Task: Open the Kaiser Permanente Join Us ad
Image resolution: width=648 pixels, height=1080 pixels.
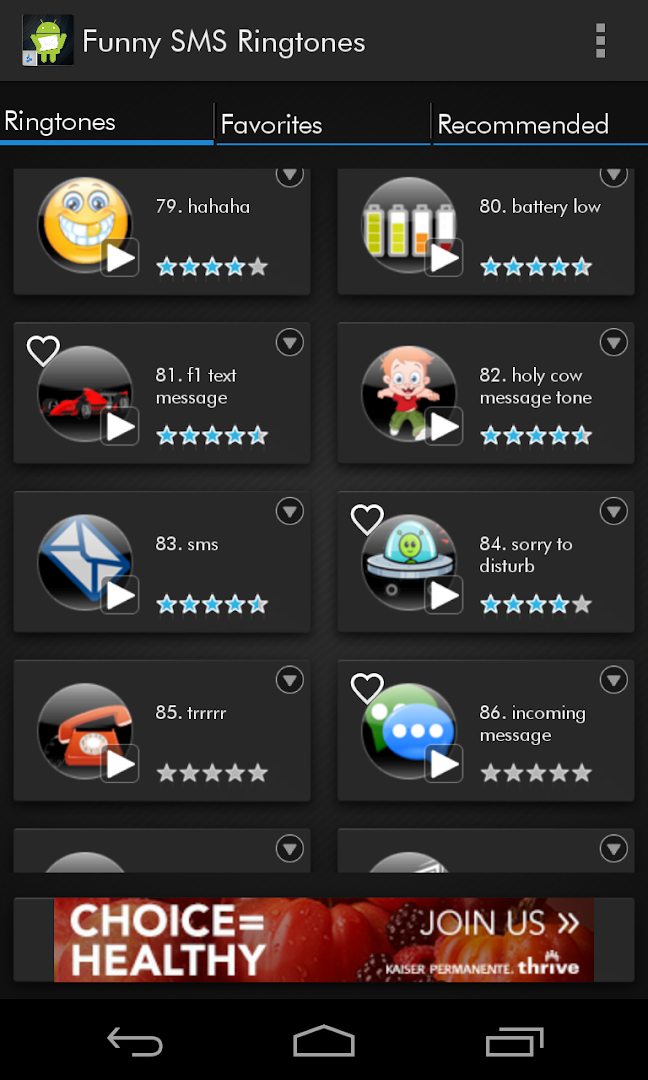Action: click(x=324, y=939)
